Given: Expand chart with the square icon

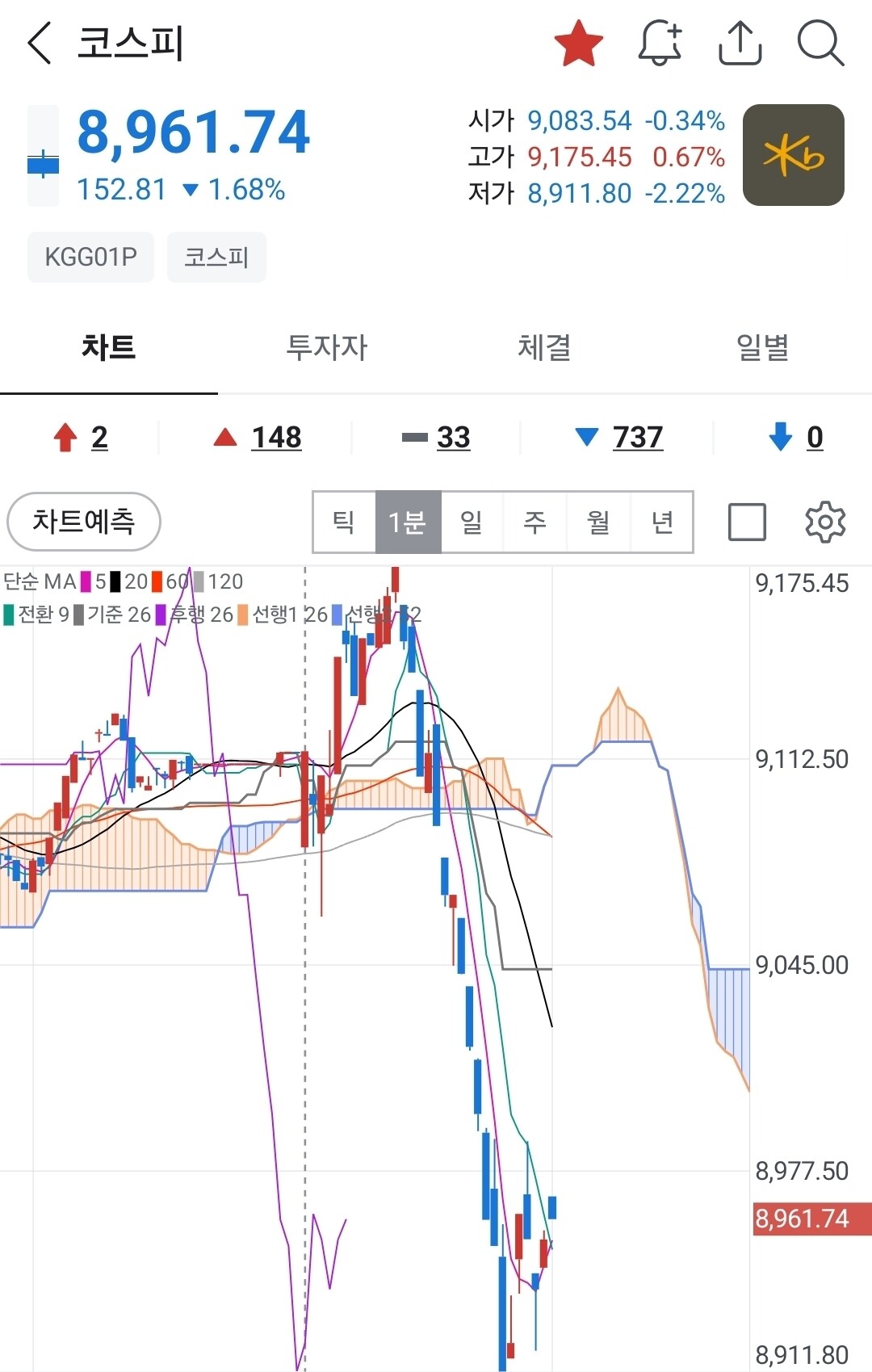Looking at the screenshot, I should tap(747, 522).
